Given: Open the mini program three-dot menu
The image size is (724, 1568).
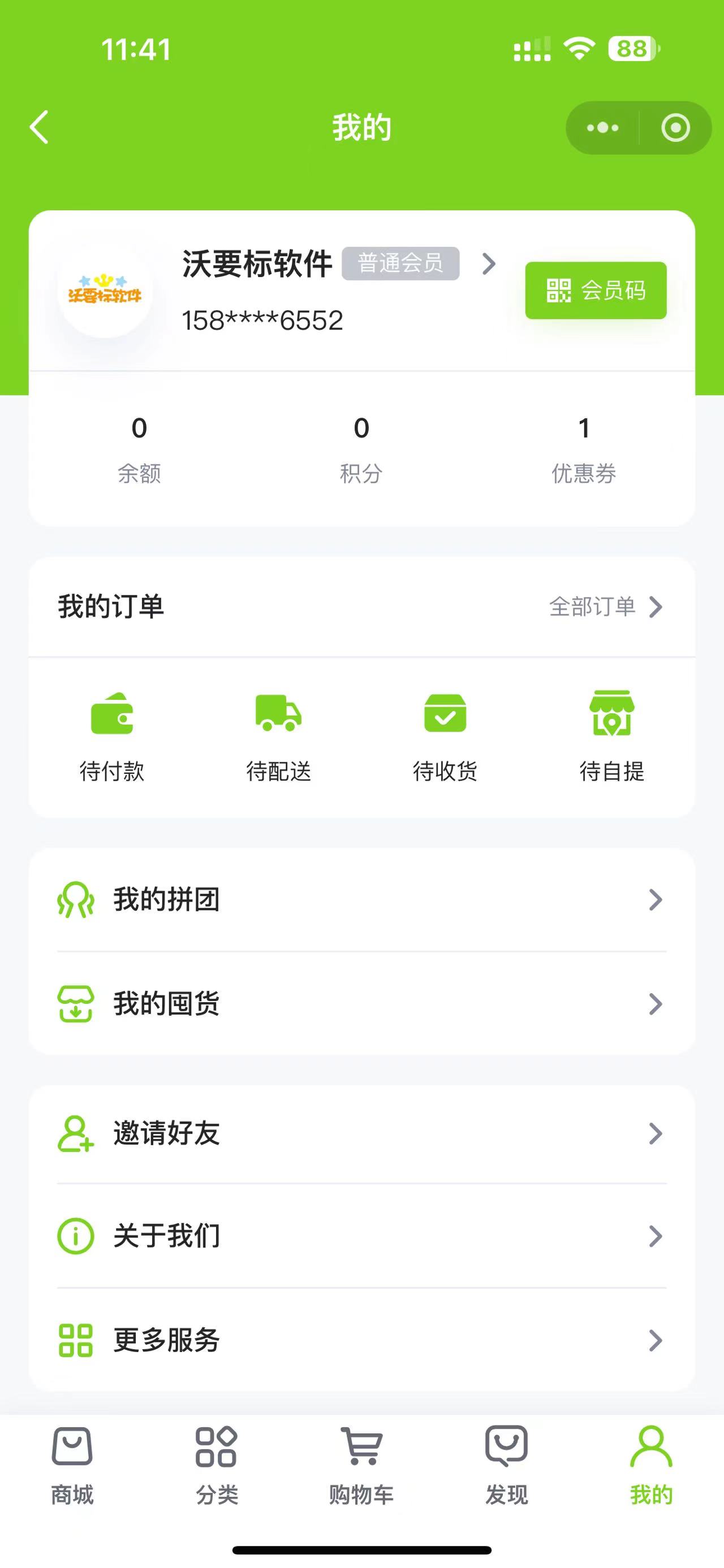Looking at the screenshot, I should pos(602,128).
